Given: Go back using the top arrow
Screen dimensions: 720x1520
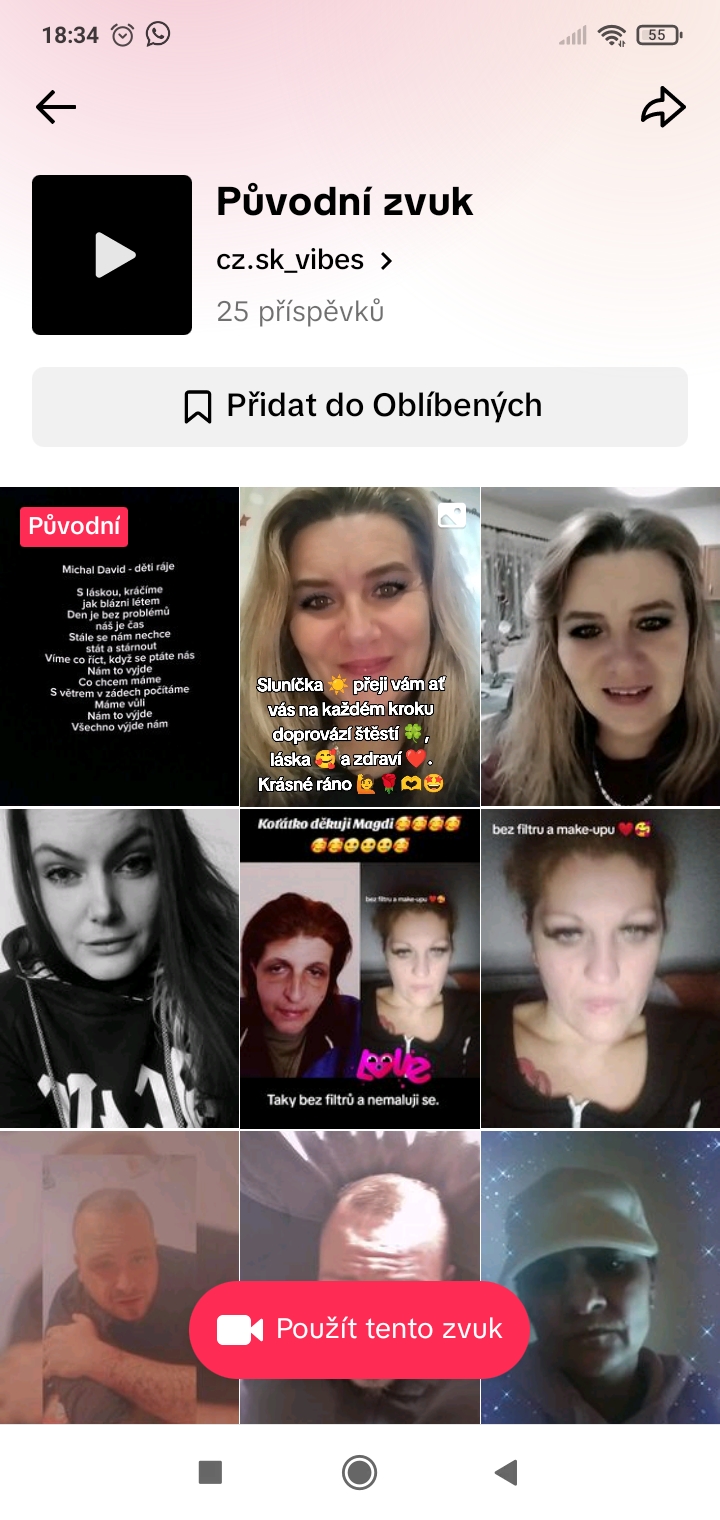Looking at the screenshot, I should [56, 107].
